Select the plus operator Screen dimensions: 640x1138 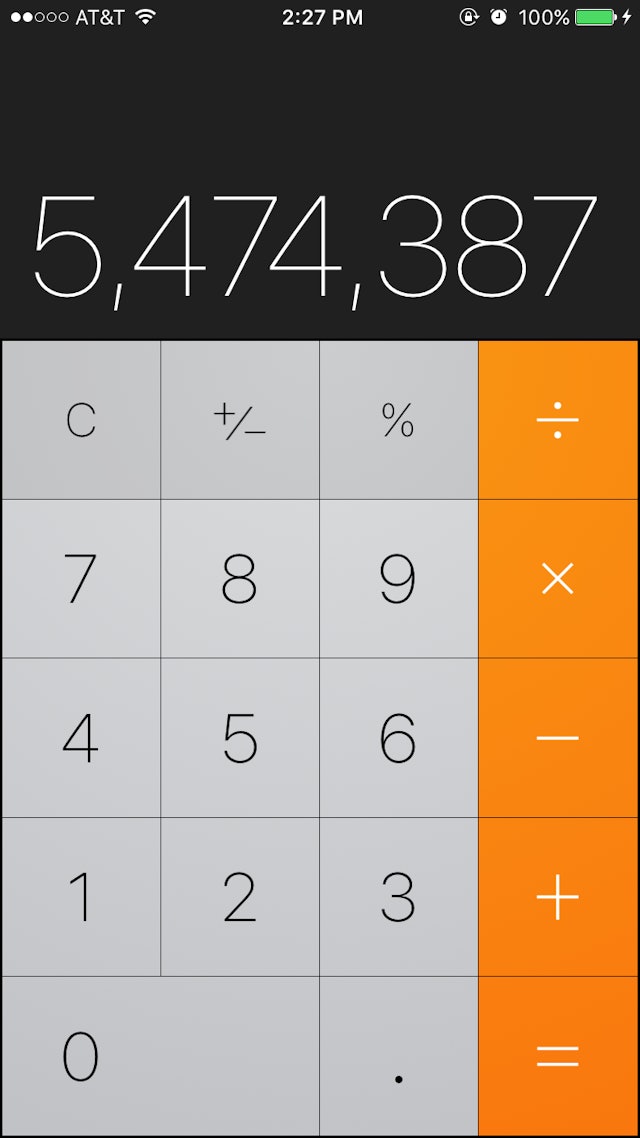tap(558, 897)
